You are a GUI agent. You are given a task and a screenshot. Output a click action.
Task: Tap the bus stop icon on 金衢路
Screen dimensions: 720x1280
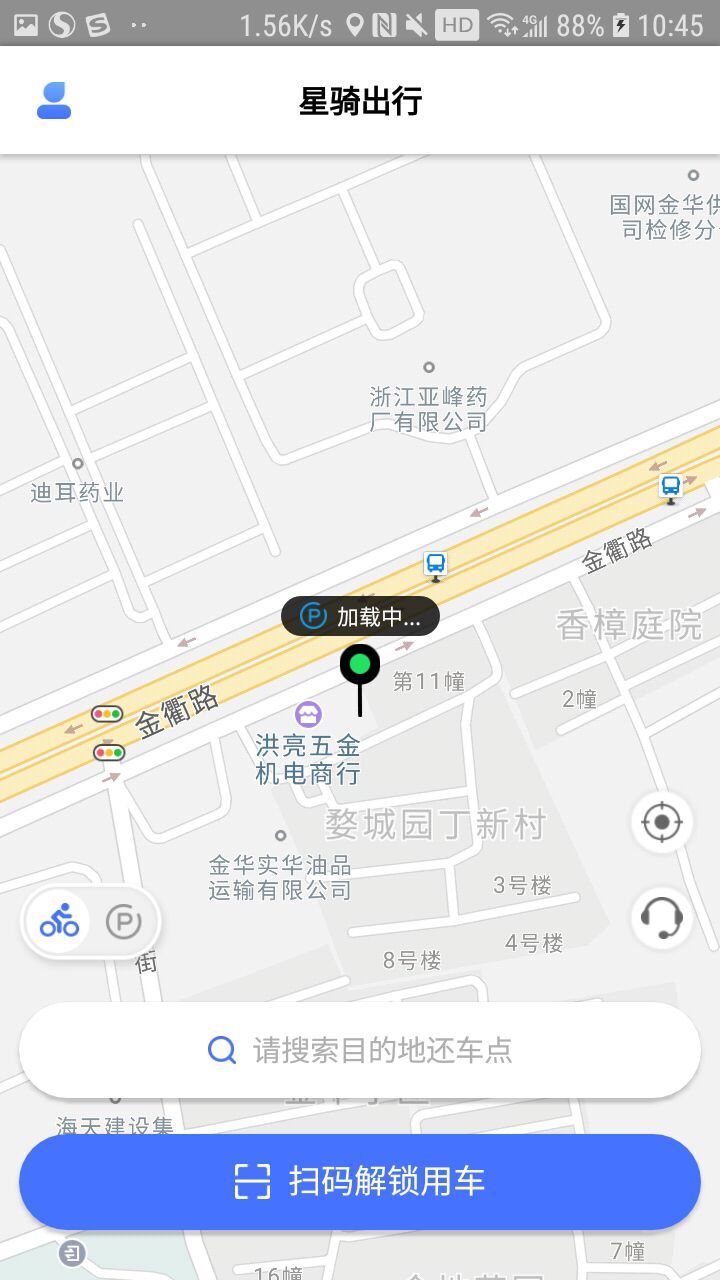coord(434,564)
